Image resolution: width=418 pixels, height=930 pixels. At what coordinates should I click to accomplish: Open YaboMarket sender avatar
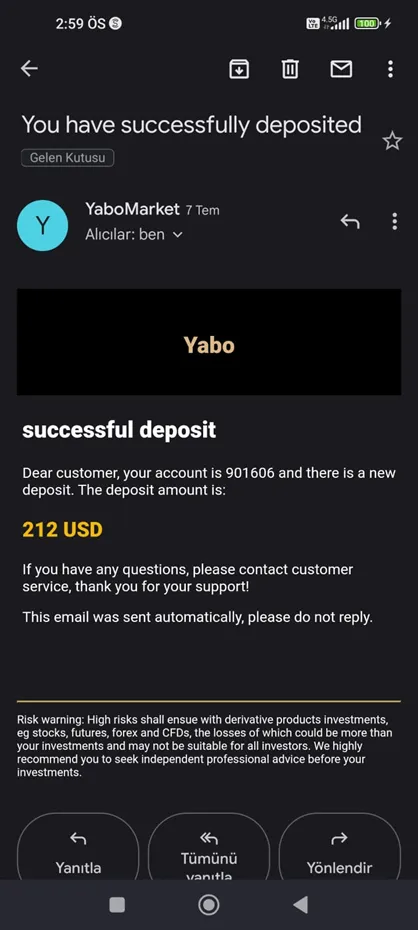click(x=43, y=225)
